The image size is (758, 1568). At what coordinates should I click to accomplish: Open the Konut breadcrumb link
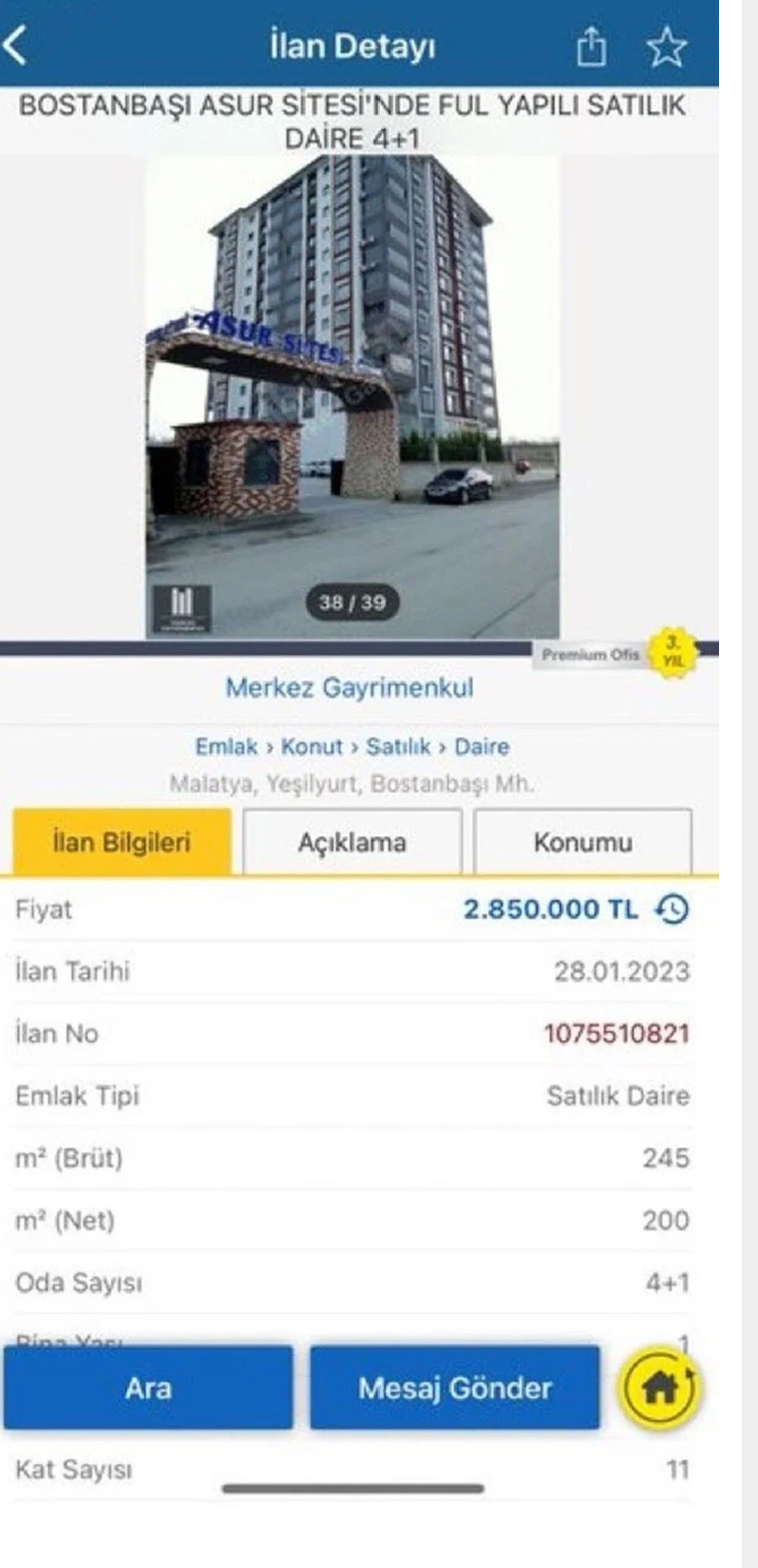coord(311,747)
